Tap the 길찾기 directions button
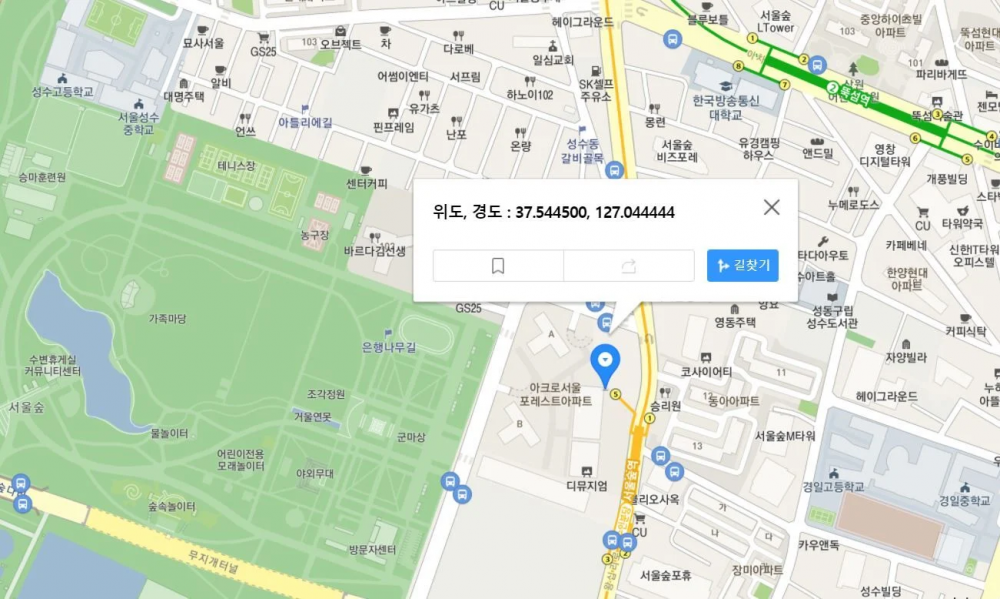1000x599 pixels. (742, 266)
